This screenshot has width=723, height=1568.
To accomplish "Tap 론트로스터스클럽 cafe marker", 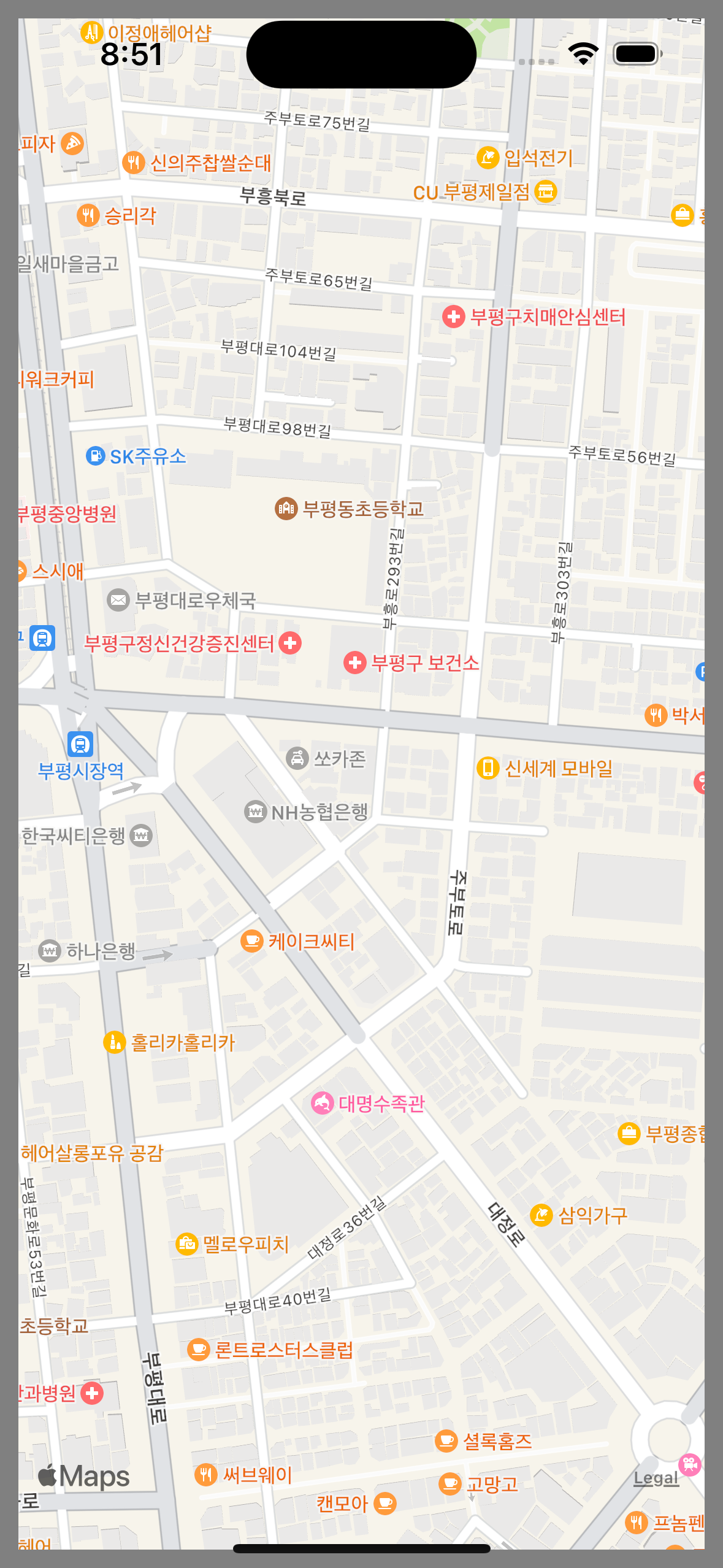I will coord(198,1350).
